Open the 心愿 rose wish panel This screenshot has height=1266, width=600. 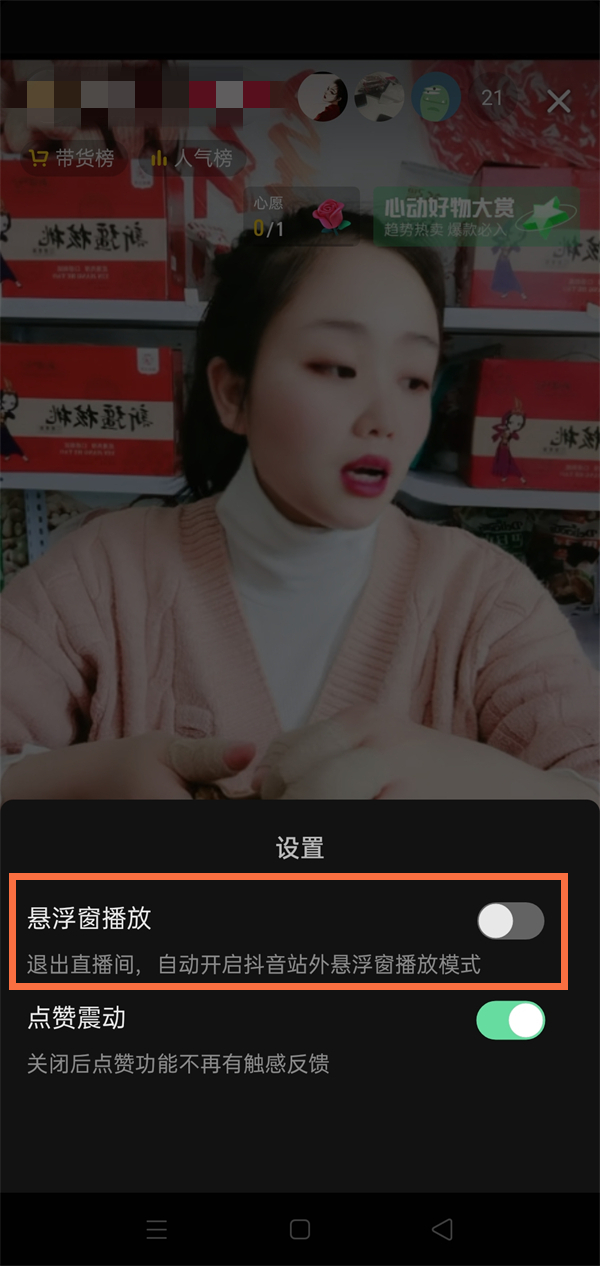[x=301, y=216]
